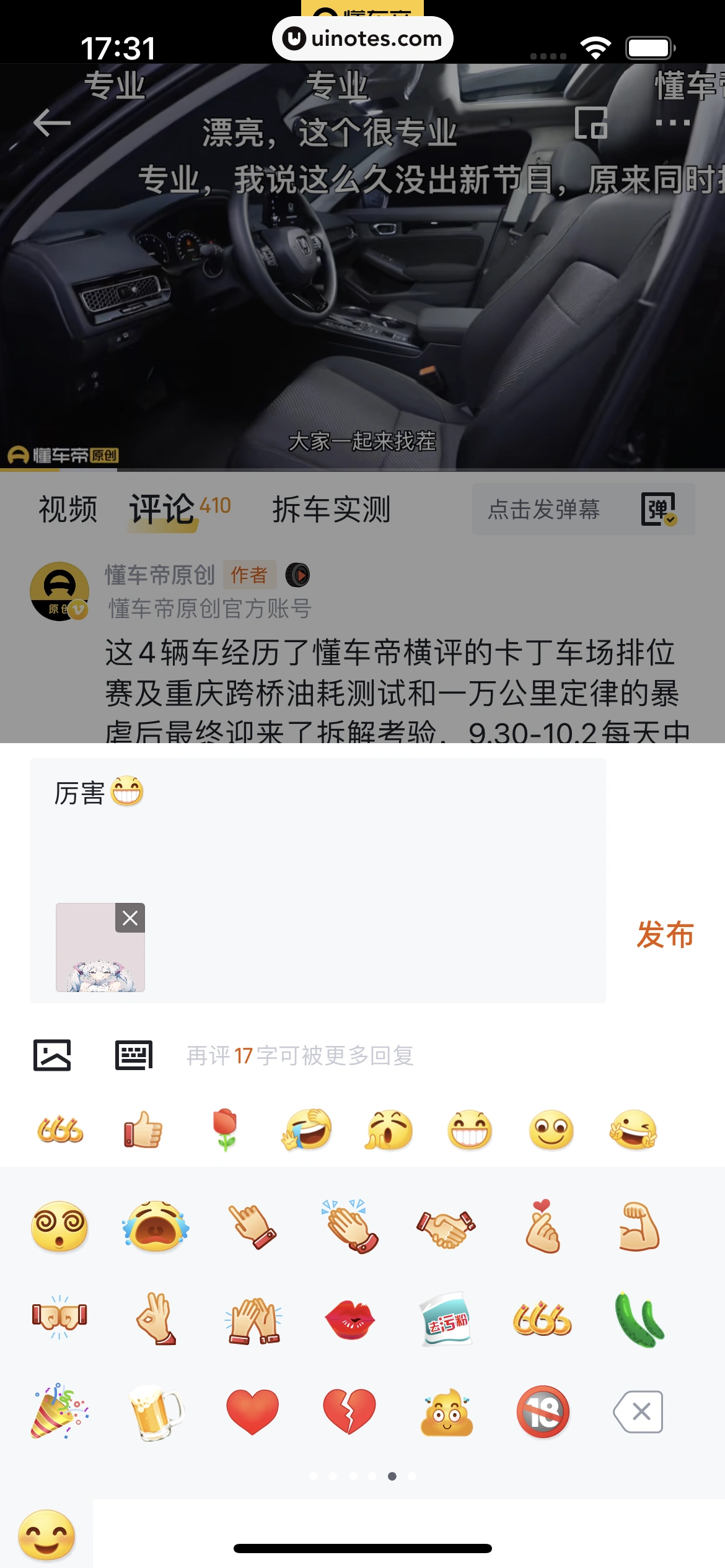Insert the clapping hands emoji
The width and height of the screenshot is (725, 1568).
click(x=349, y=1226)
